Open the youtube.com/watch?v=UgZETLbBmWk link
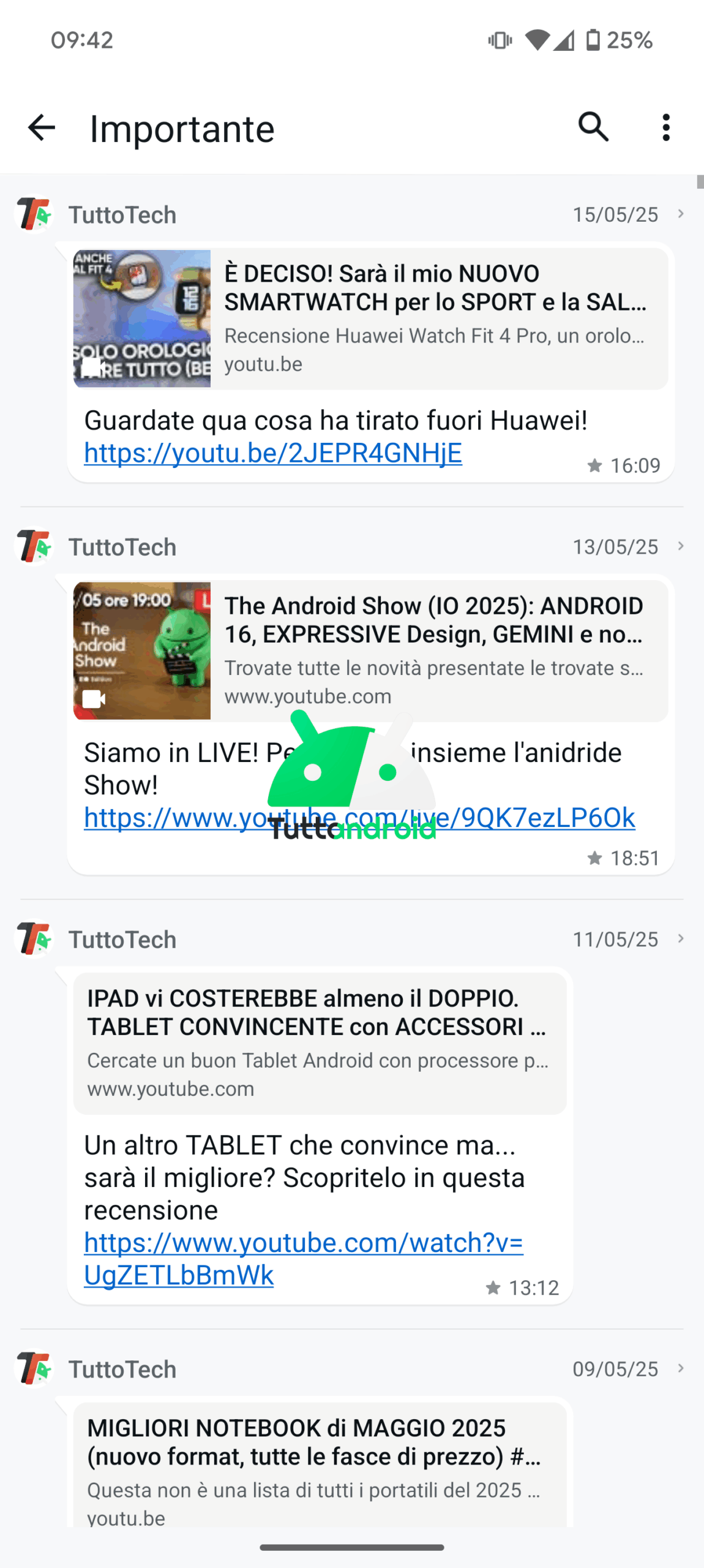Image resolution: width=704 pixels, height=1568 pixels. (x=303, y=1259)
